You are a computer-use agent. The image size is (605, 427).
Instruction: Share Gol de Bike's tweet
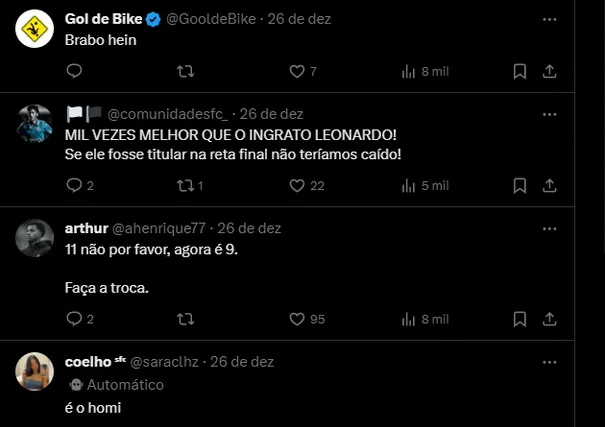[549, 71]
